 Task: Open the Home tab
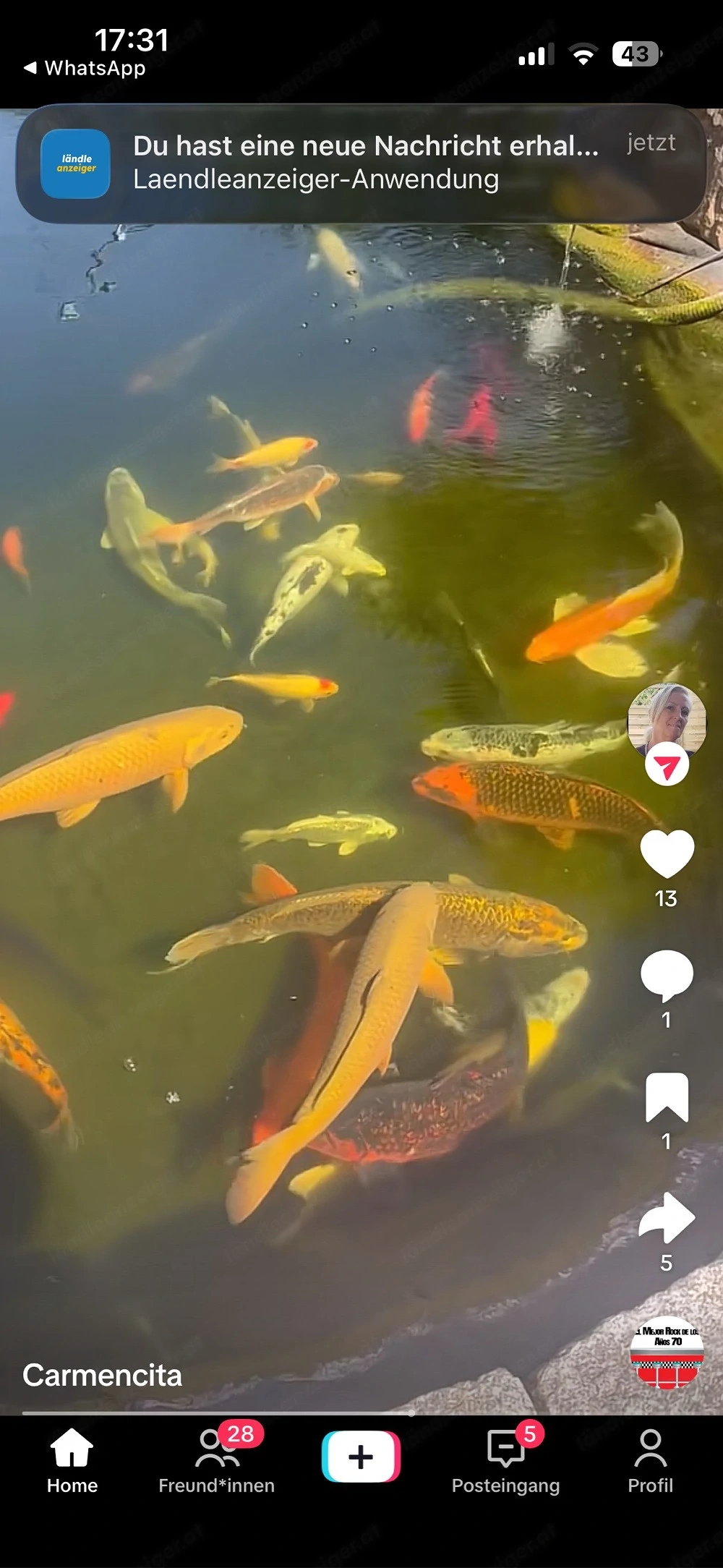(72, 1461)
